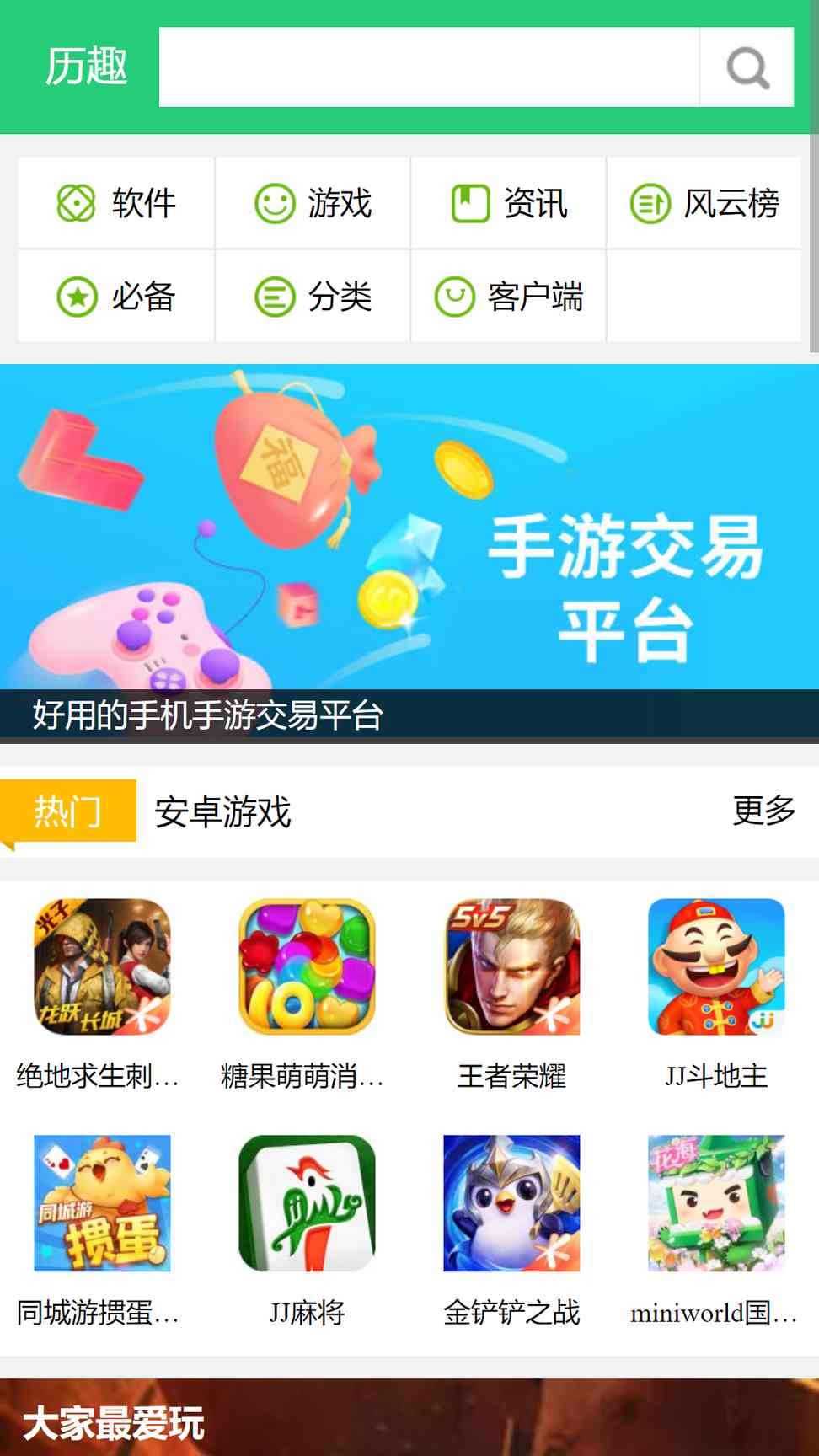Viewport: 819px width, 1456px height.
Task: Tap 更多 for more Android games
Action: 763,811
